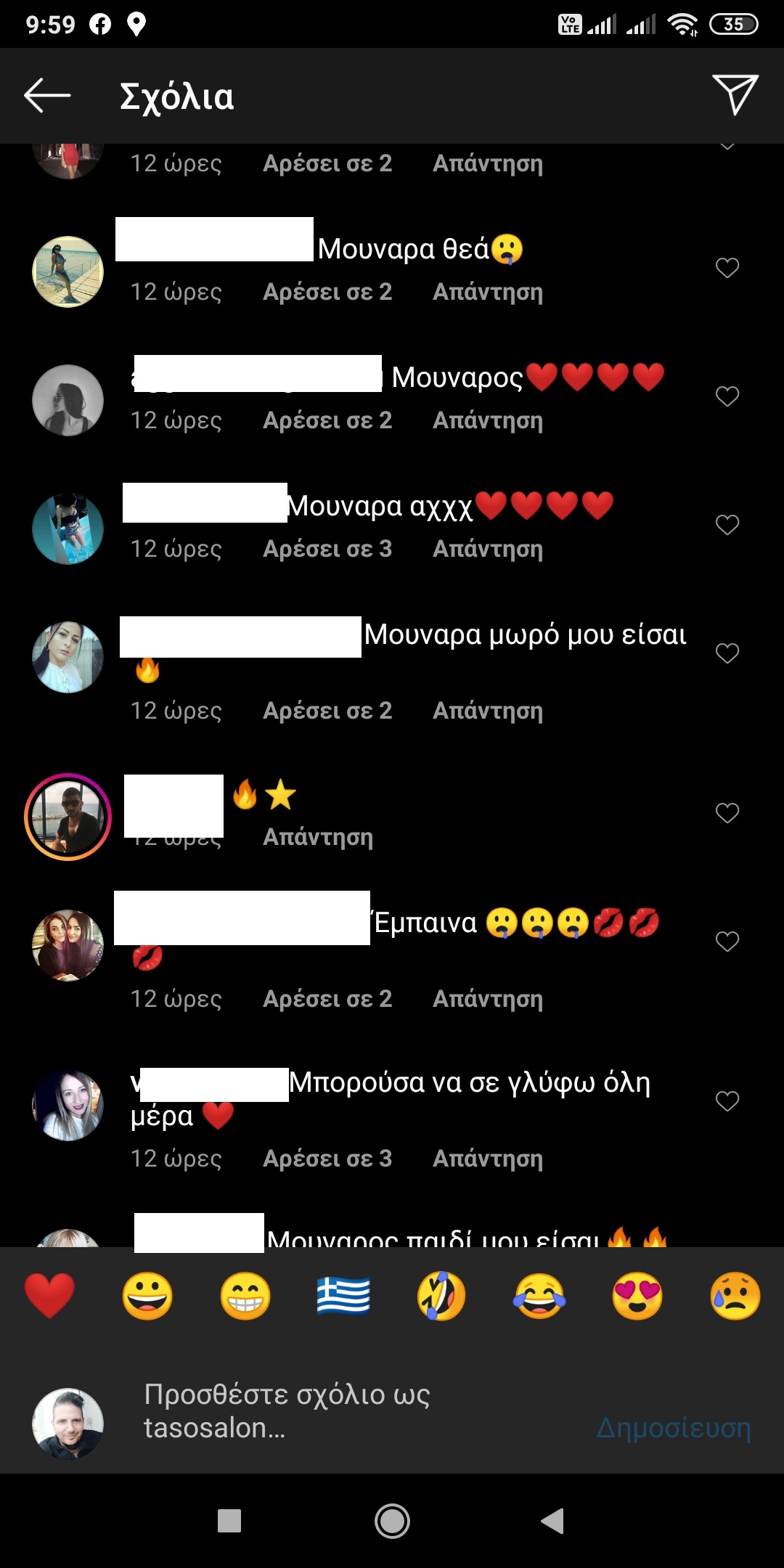The width and height of the screenshot is (784, 1568).
Task: Like the "Μουναρα θεά" comment
Action: coord(727,268)
